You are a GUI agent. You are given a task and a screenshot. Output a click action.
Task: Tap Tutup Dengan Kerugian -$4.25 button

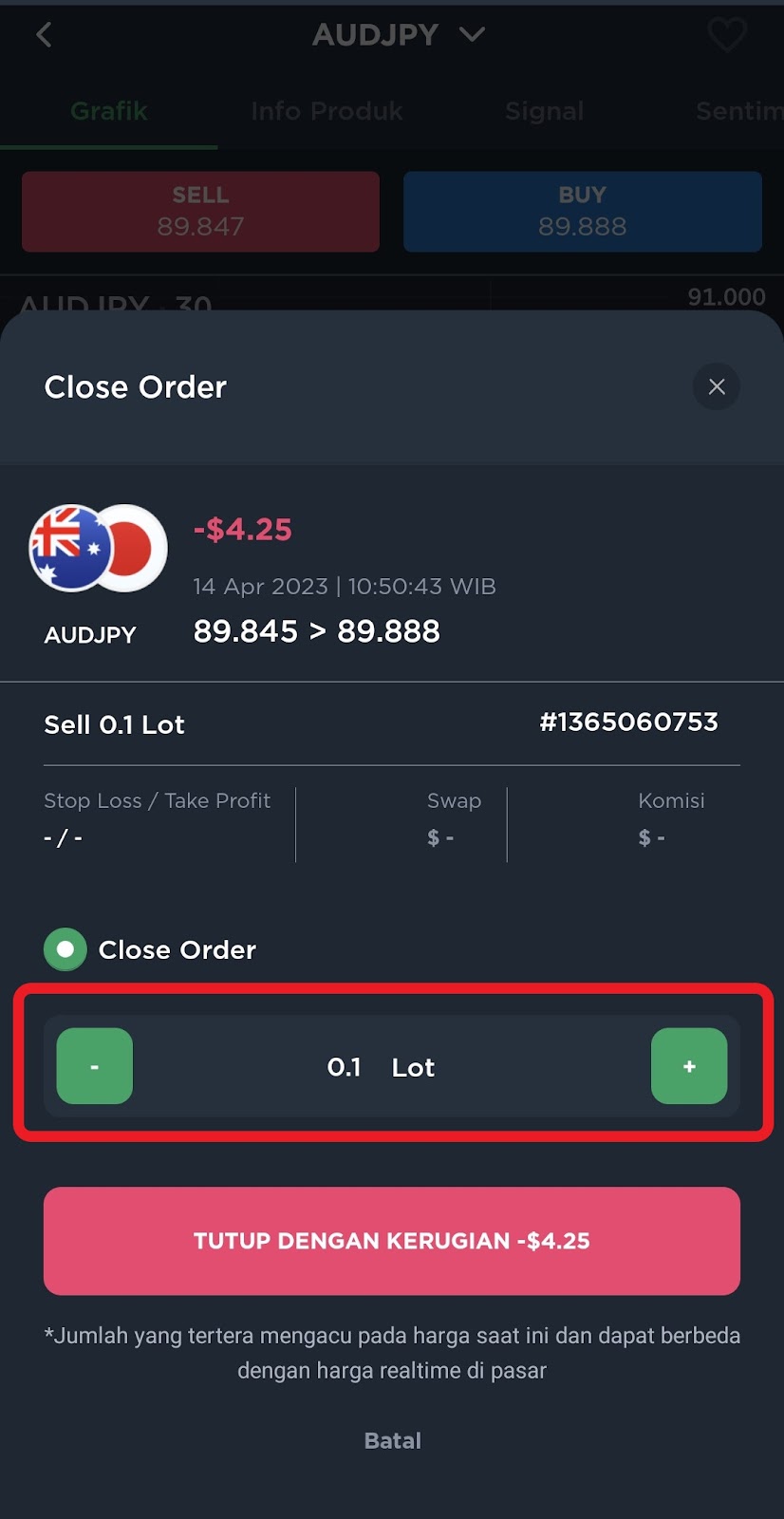click(x=392, y=1241)
